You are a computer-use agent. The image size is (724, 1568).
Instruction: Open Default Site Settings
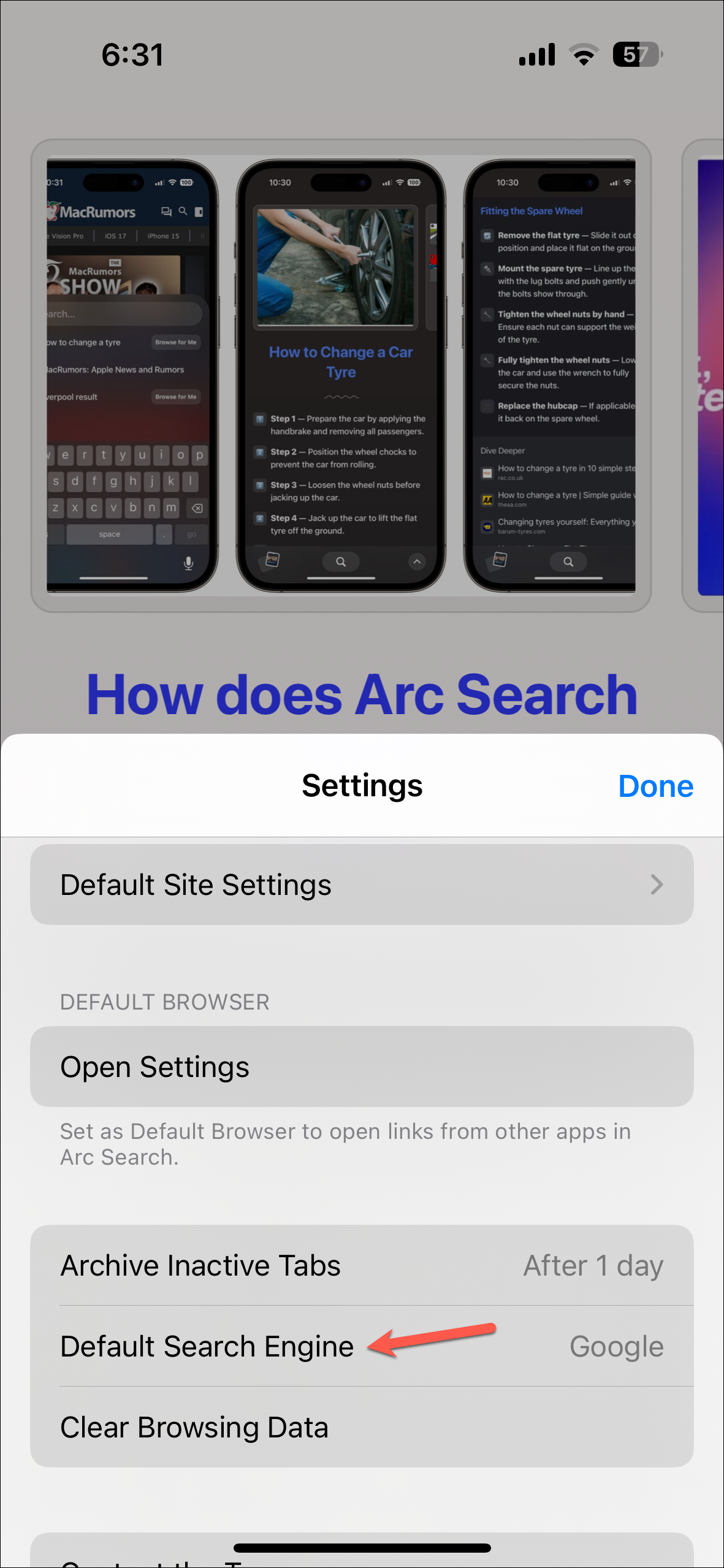pyautogui.click(x=362, y=885)
